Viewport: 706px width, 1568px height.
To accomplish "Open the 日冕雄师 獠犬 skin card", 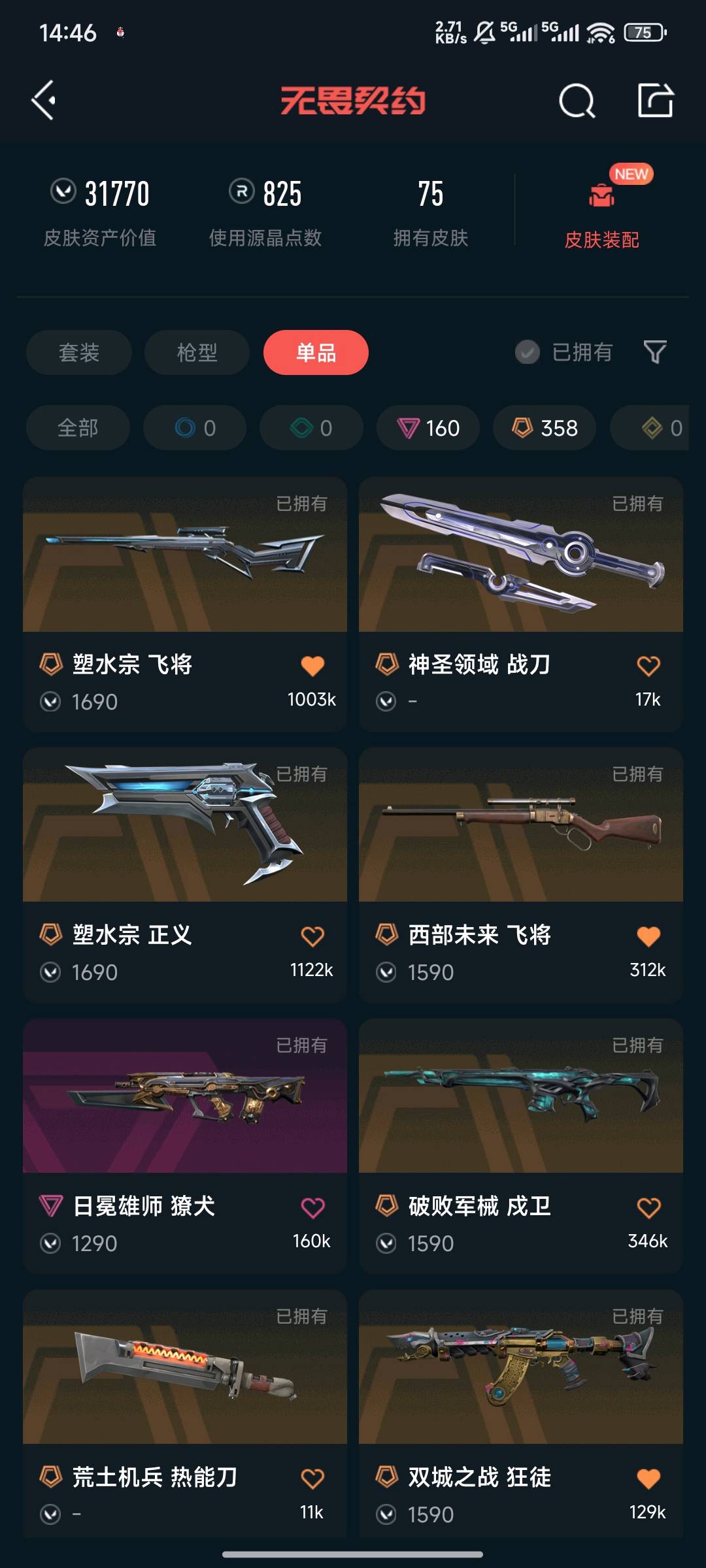I will coord(185,1146).
